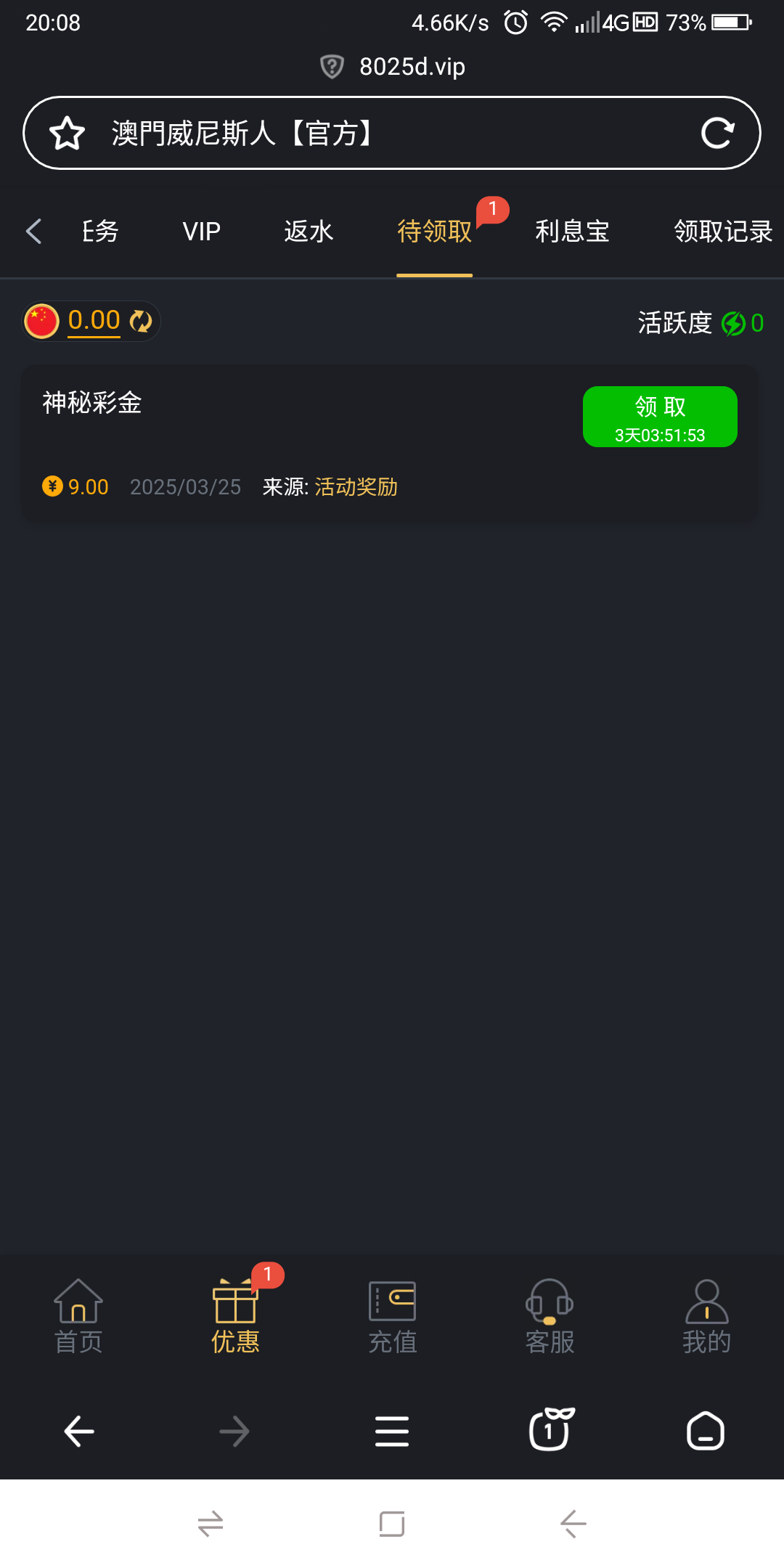
Task: Open the 返水 tab
Action: click(309, 232)
